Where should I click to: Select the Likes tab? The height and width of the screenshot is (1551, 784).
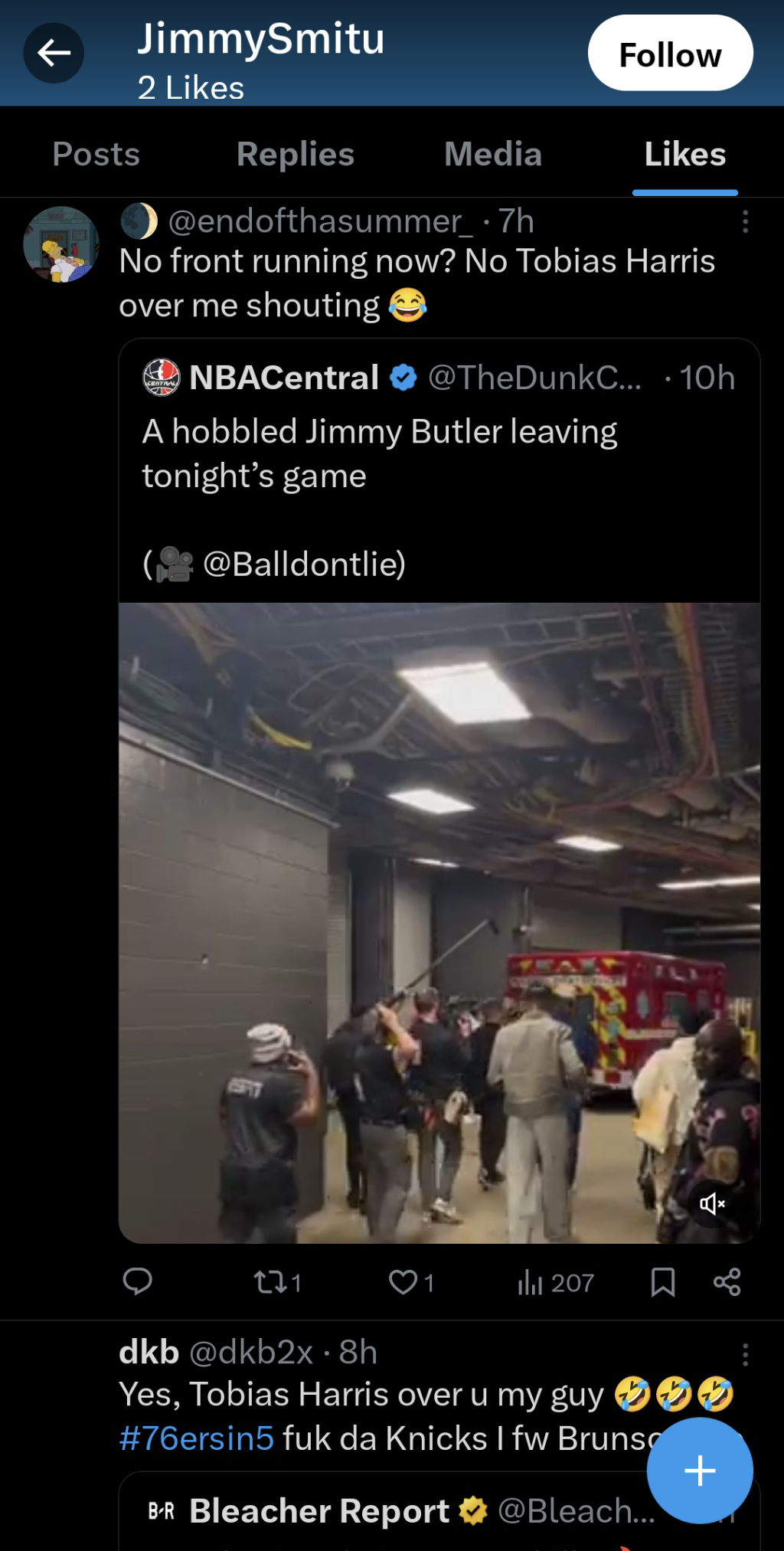[x=684, y=155]
